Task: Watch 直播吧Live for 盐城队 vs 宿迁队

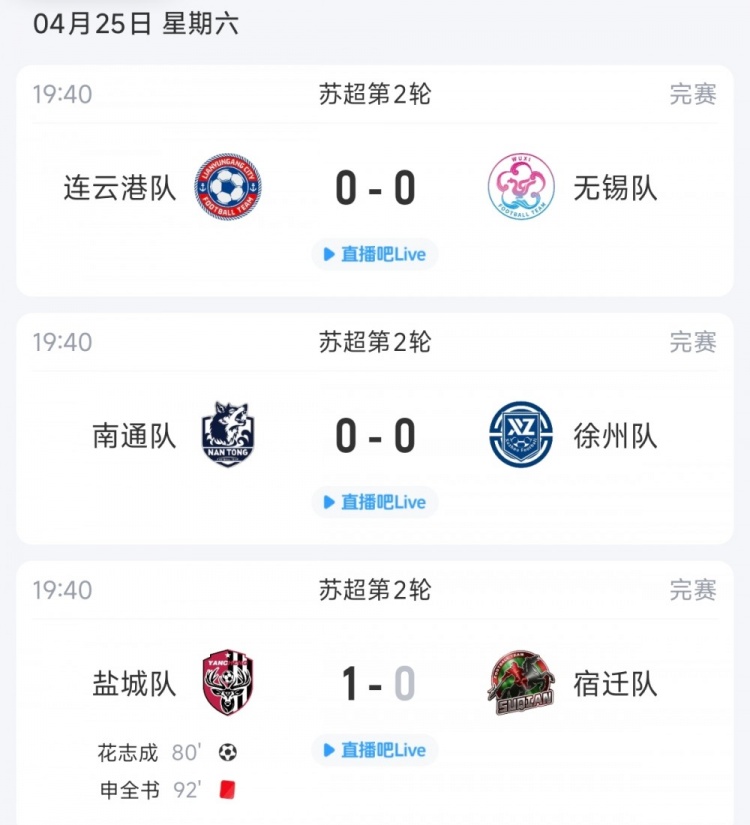Action: pyautogui.click(x=375, y=750)
